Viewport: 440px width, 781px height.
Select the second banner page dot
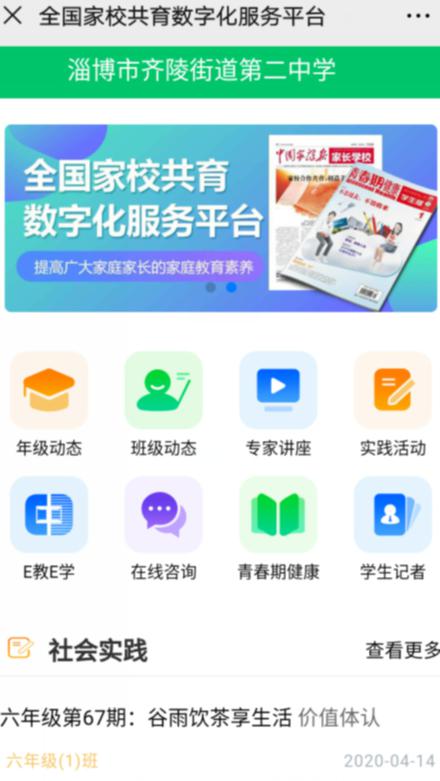click(231, 287)
